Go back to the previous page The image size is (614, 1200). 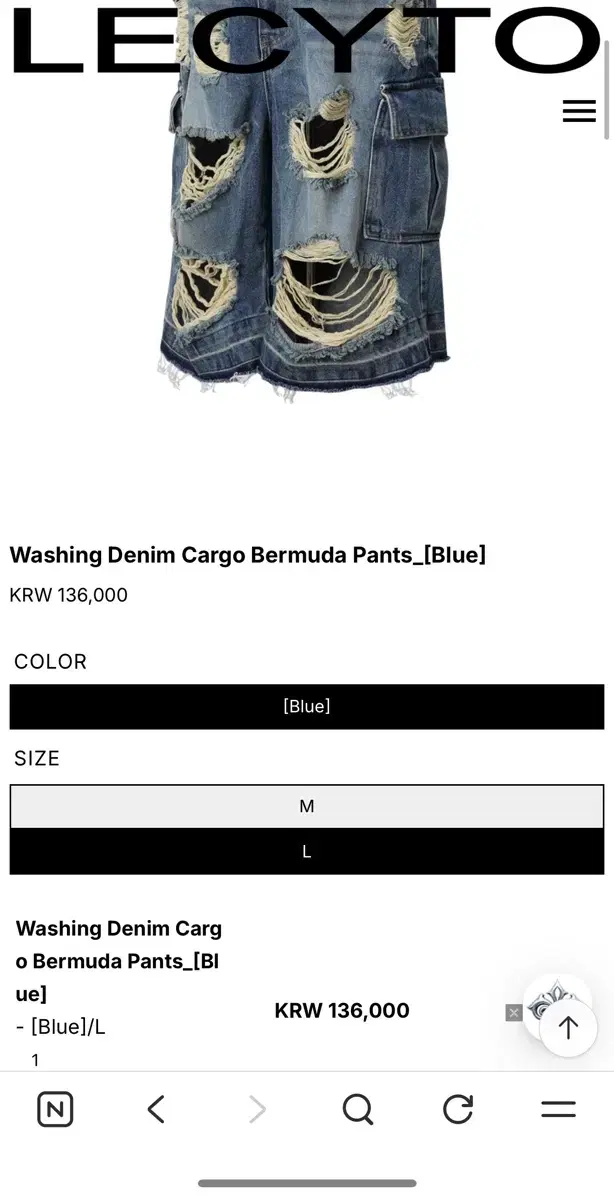coord(156,1109)
